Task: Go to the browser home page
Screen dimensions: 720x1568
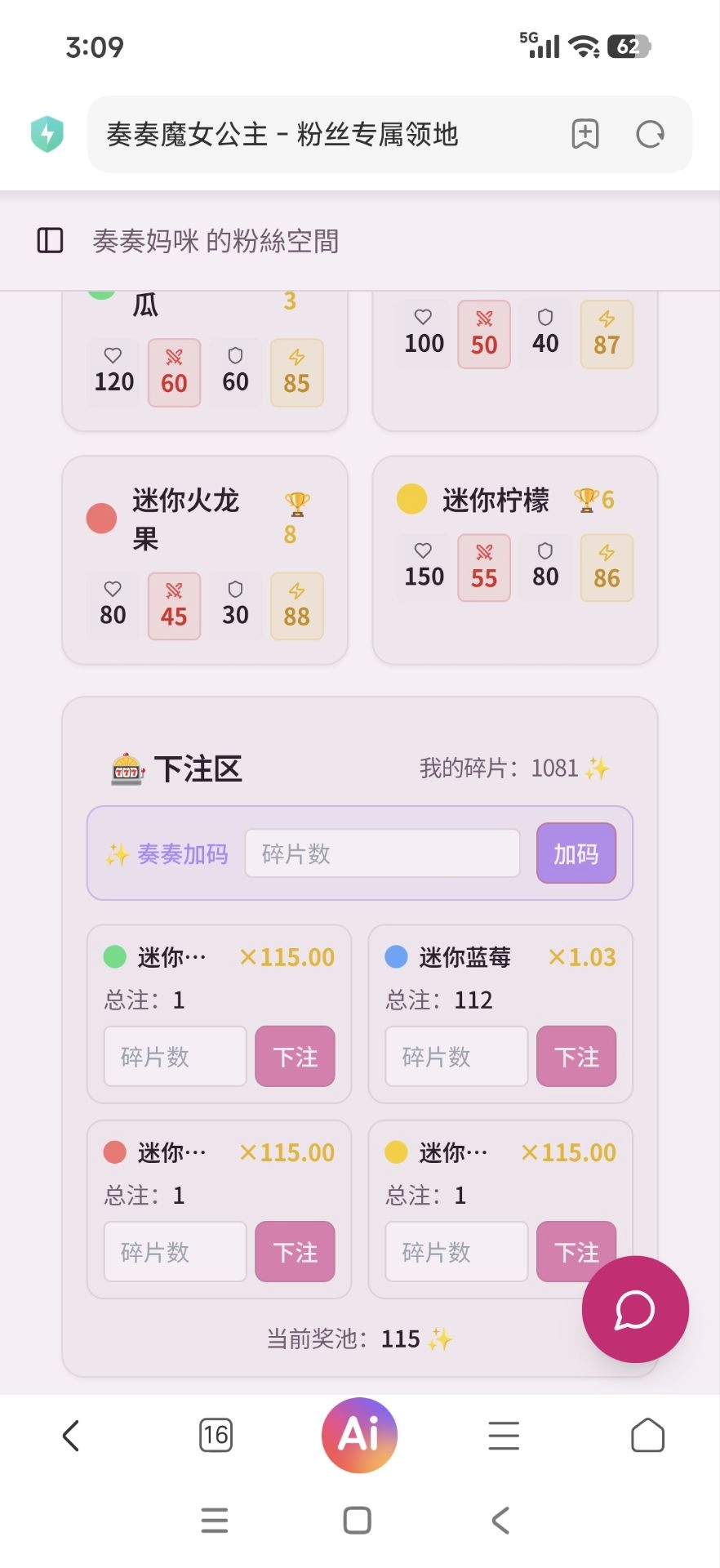Action: pos(647,1435)
